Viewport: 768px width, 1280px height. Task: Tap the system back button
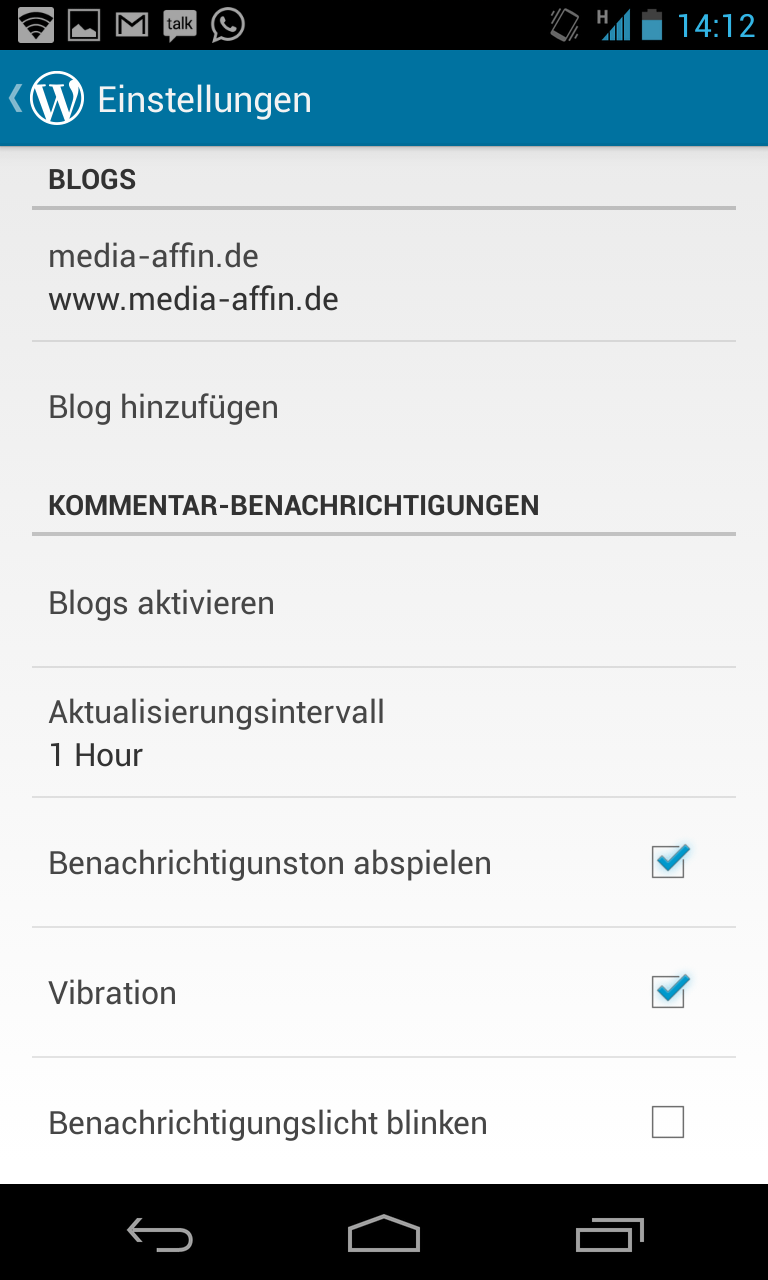[160, 1235]
